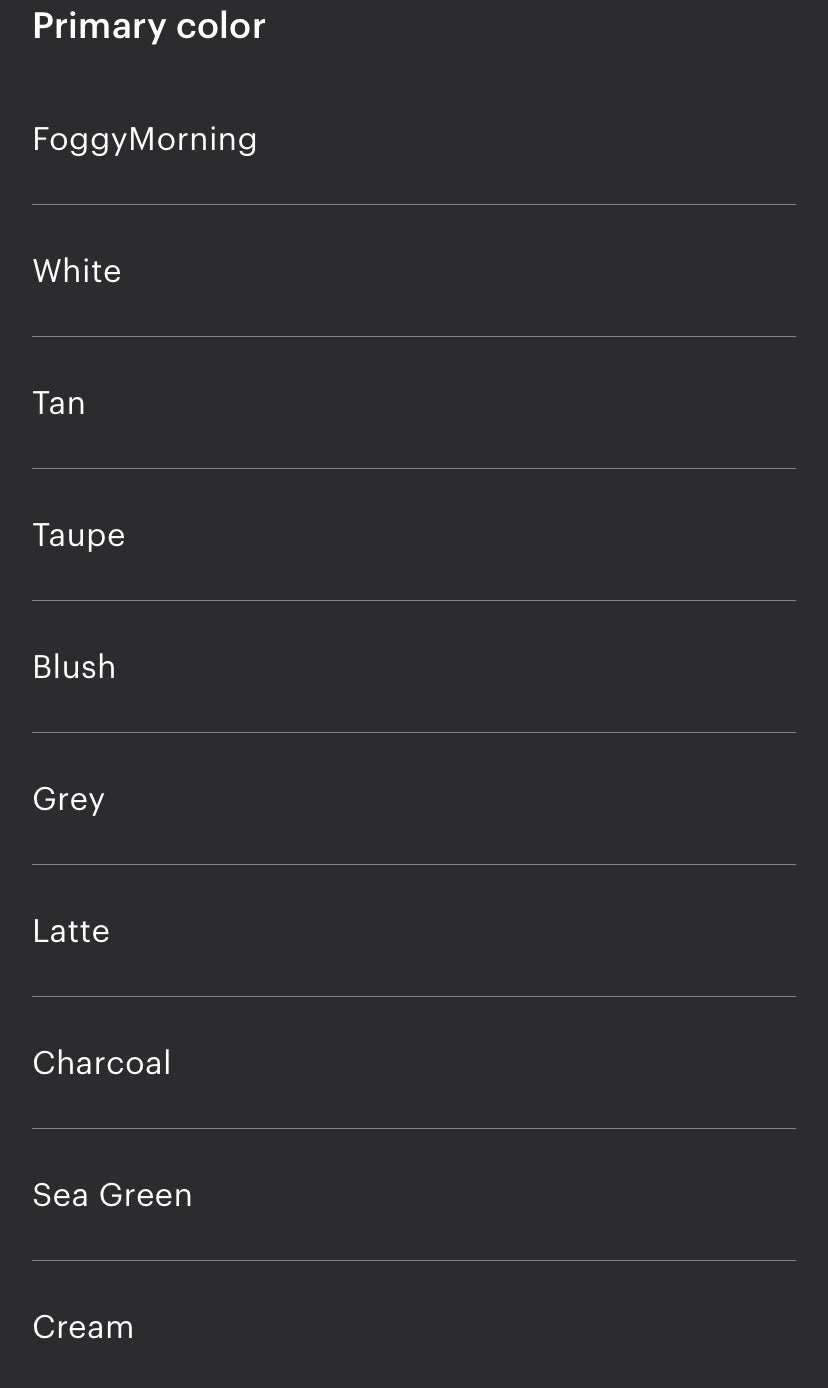
Task: Pick the Charcoal option
Action: point(102,1063)
